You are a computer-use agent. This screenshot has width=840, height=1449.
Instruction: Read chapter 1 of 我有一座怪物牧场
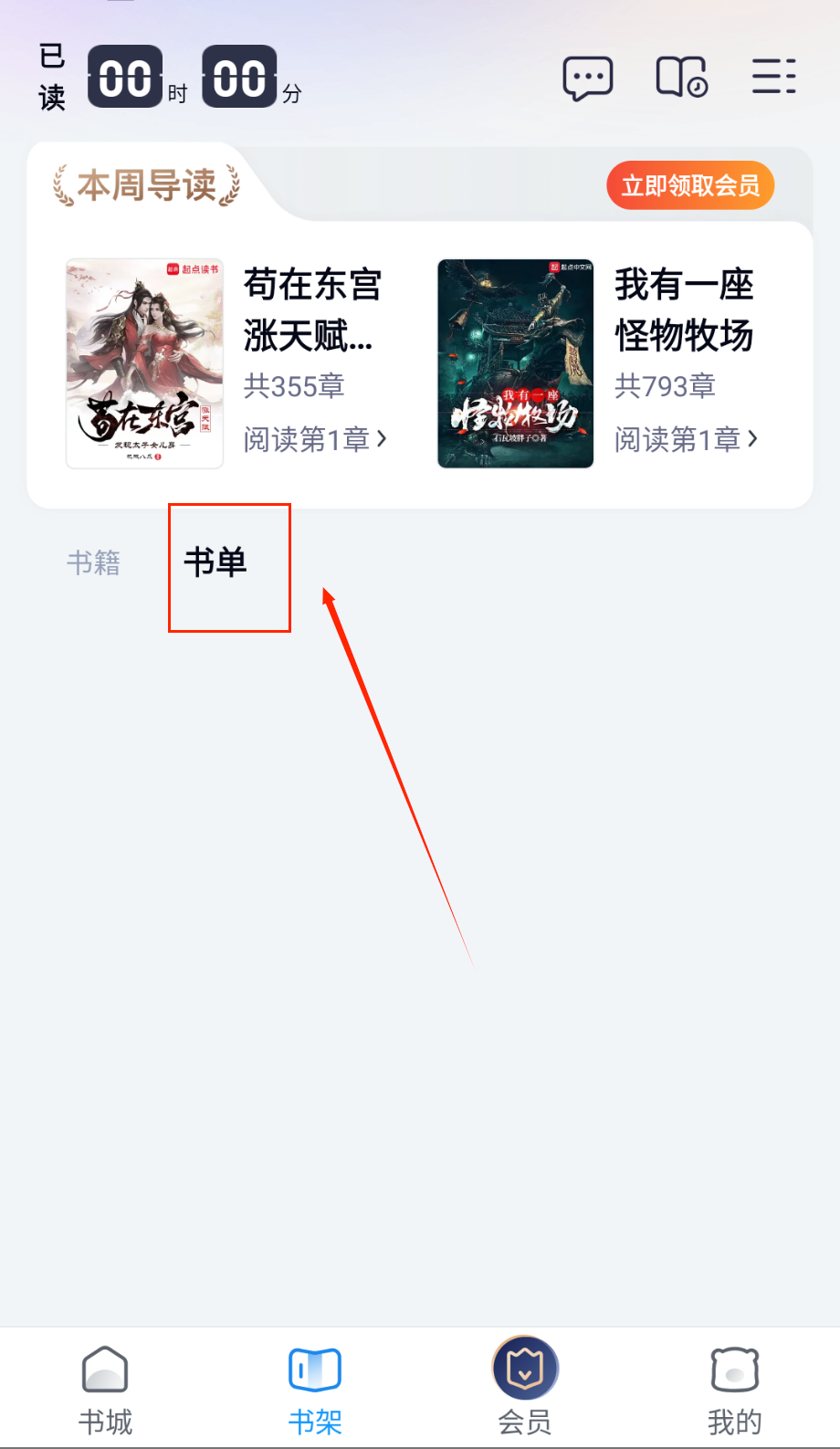tap(686, 439)
